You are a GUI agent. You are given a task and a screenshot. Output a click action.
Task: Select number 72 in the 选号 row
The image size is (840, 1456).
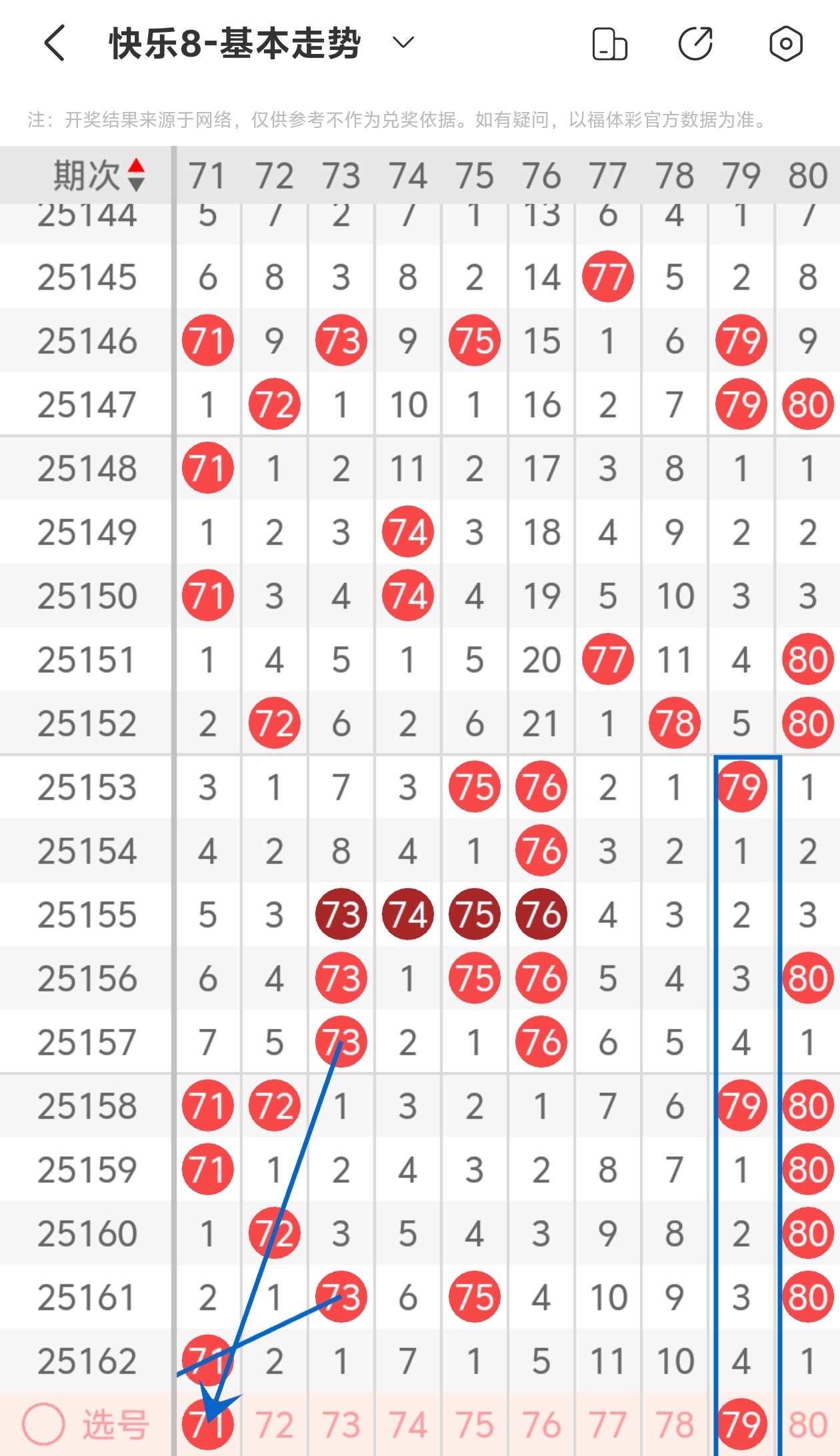274,1425
